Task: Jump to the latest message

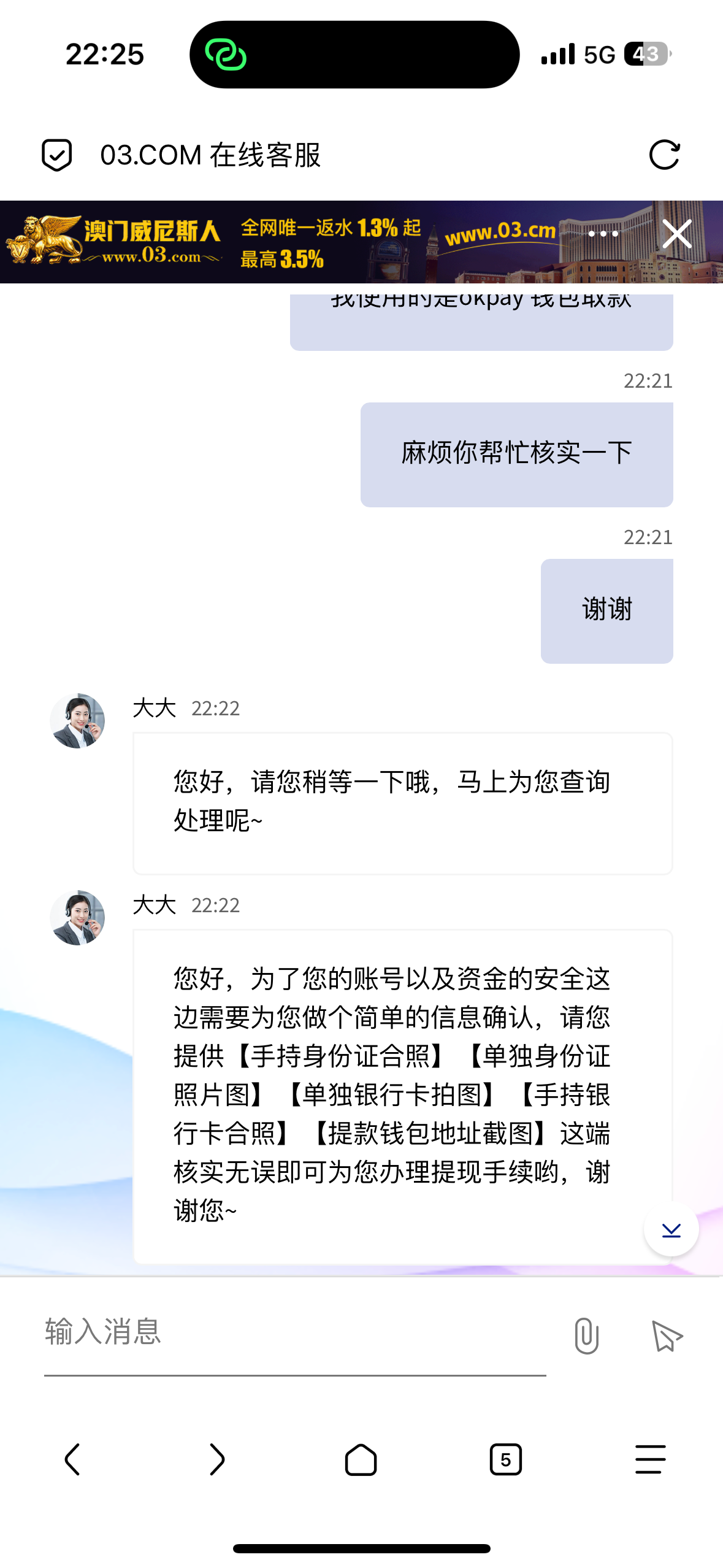Action: [x=671, y=1229]
